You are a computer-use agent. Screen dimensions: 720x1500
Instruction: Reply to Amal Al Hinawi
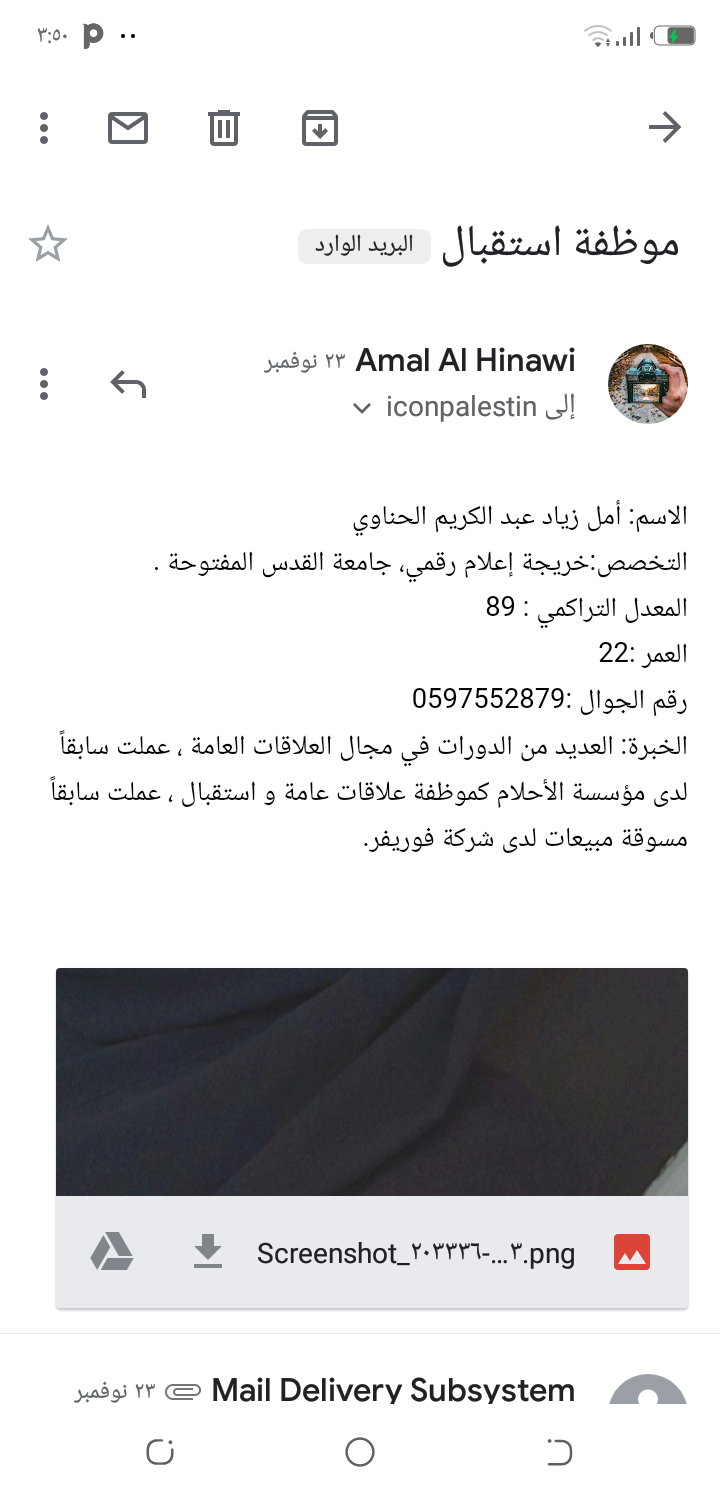pos(128,384)
